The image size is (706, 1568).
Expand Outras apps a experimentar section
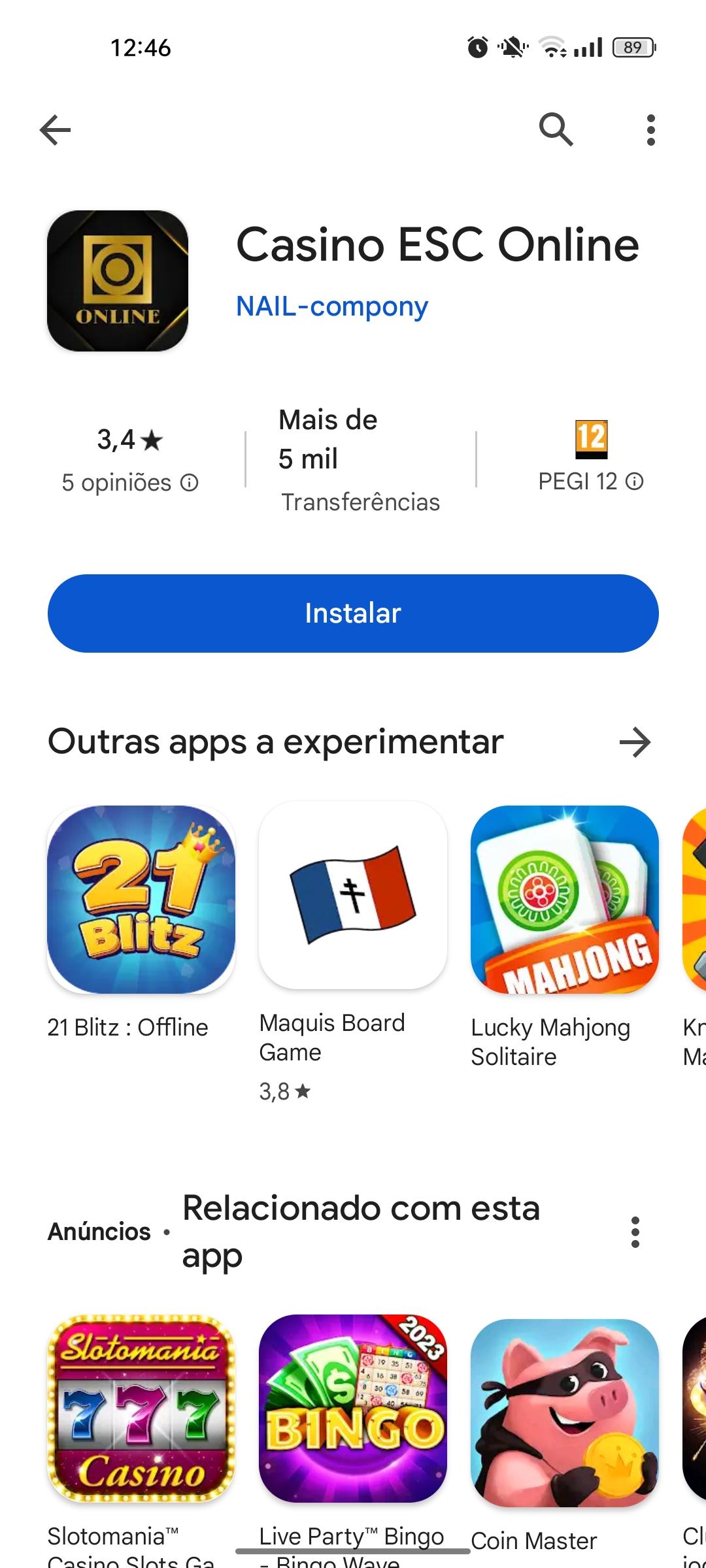(x=635, y=742)
